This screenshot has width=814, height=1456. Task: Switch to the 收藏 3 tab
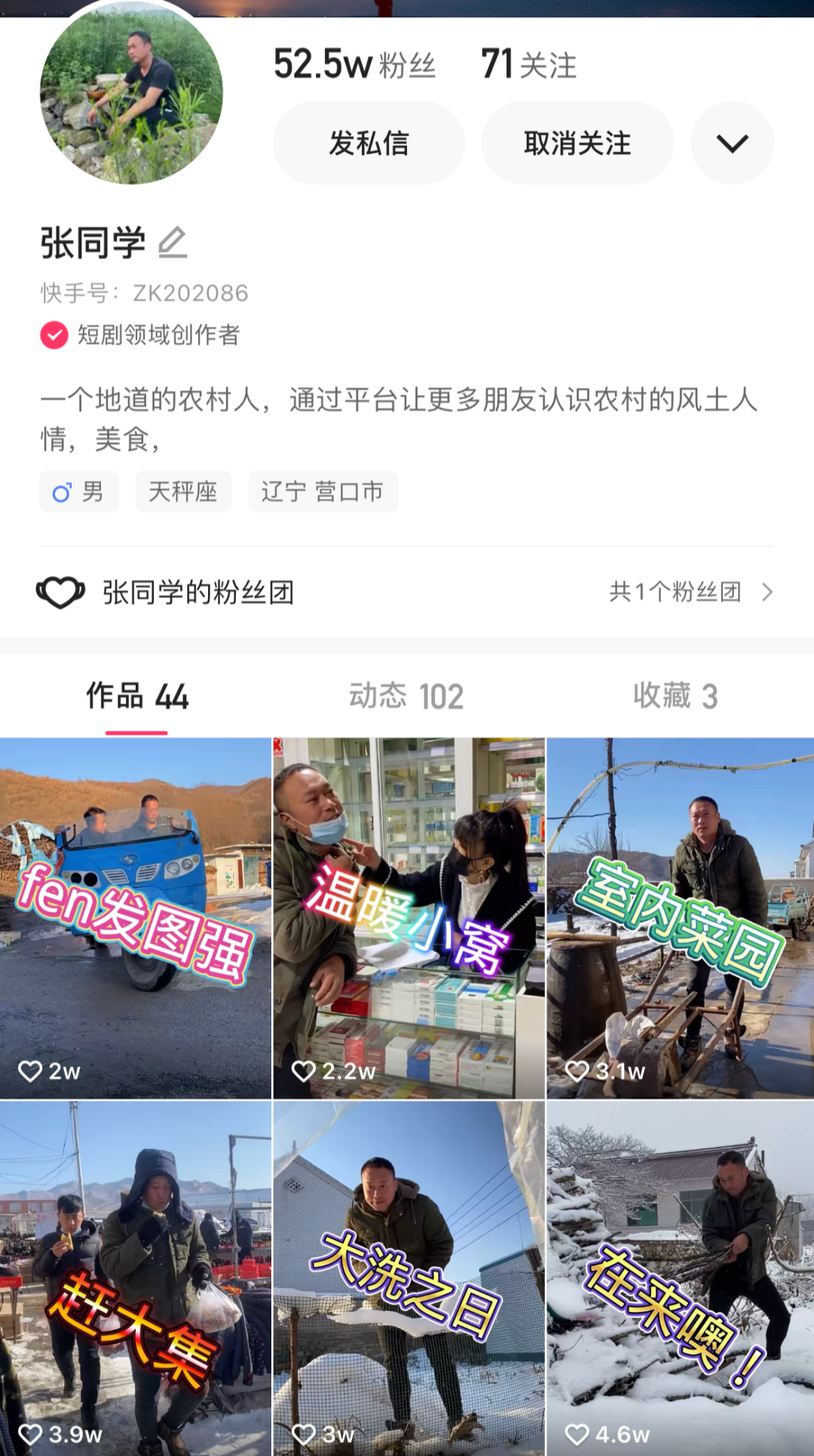point(675,696)
